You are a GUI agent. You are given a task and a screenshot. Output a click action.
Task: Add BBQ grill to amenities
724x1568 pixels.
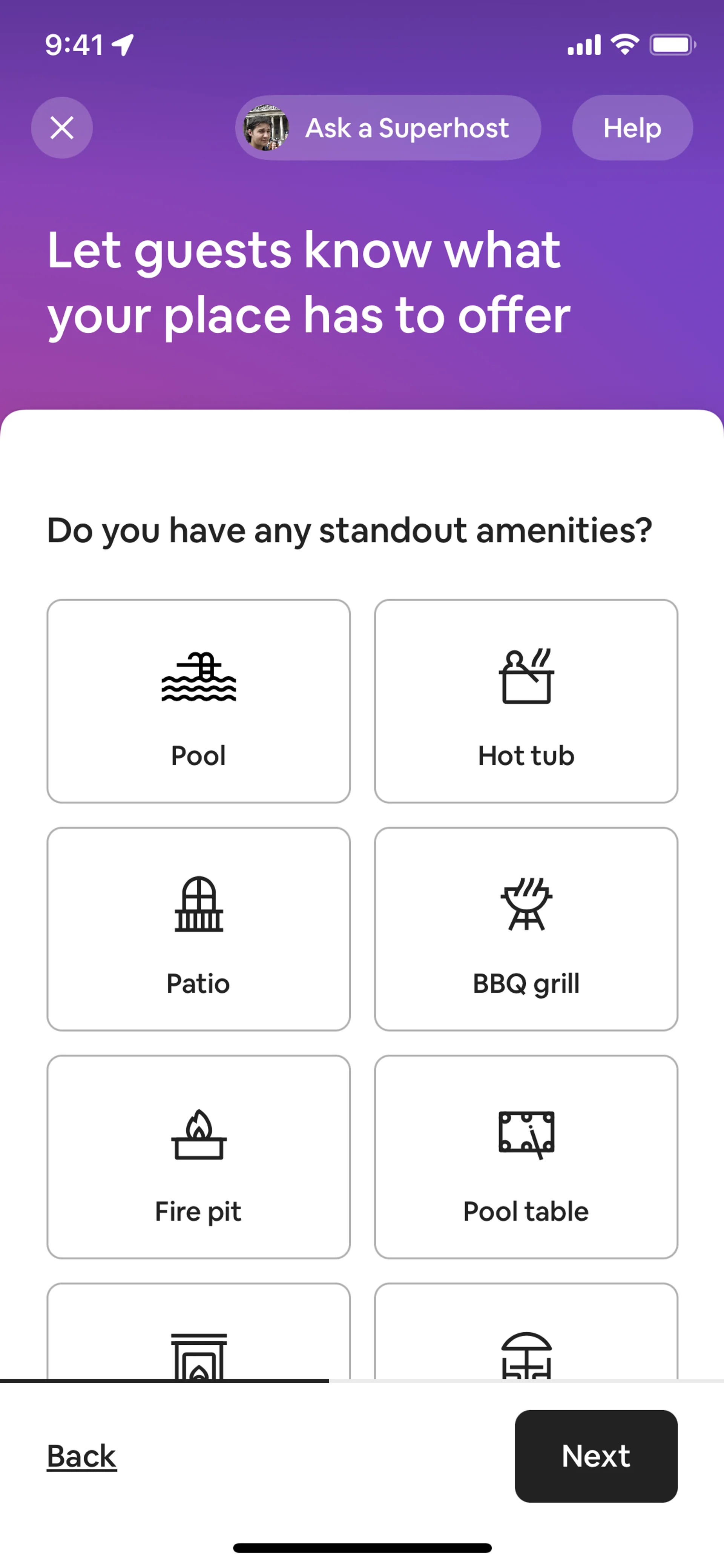[x=526, y=928]
